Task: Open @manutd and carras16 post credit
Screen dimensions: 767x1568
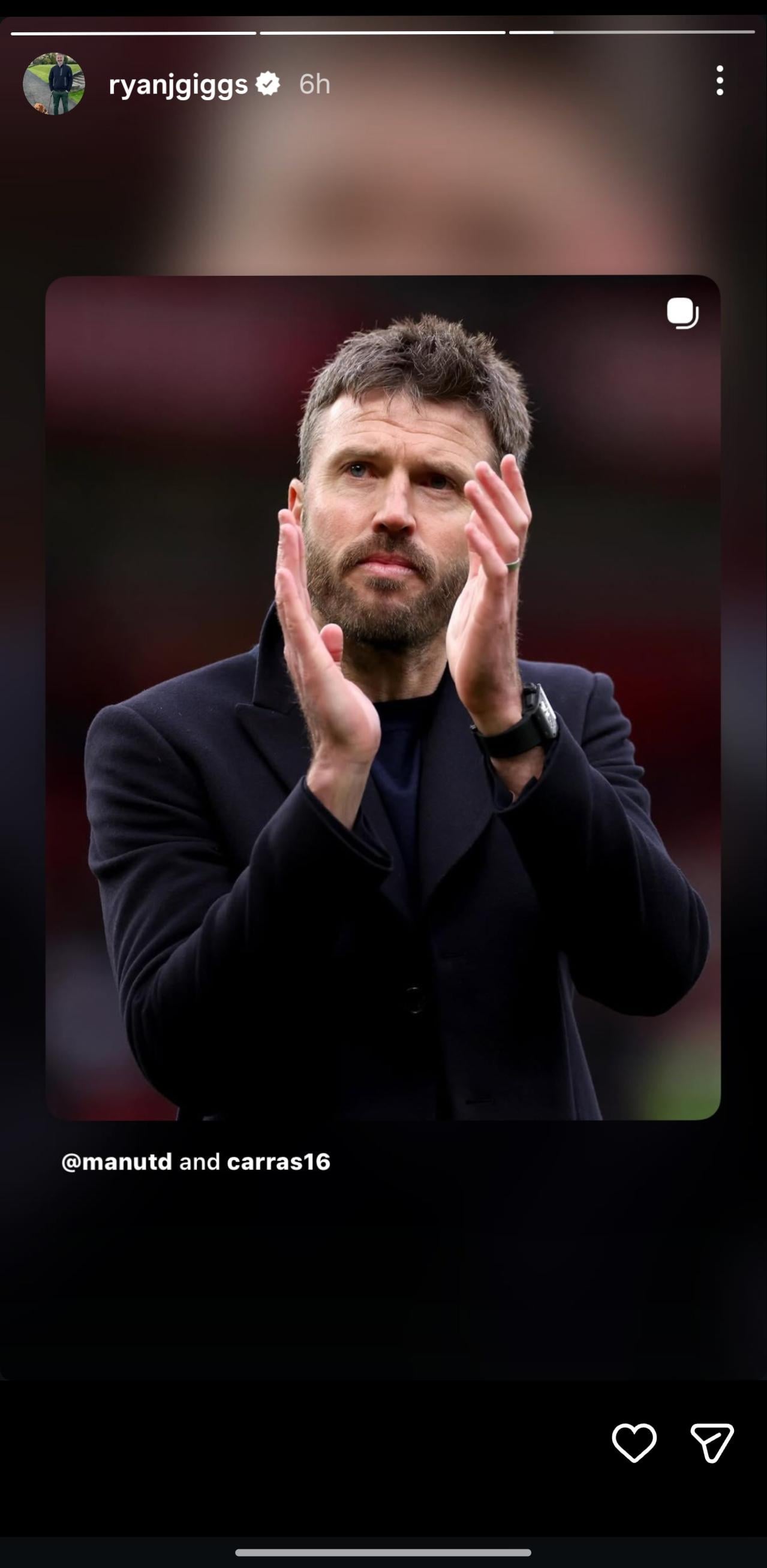Action: [195, 1162]
